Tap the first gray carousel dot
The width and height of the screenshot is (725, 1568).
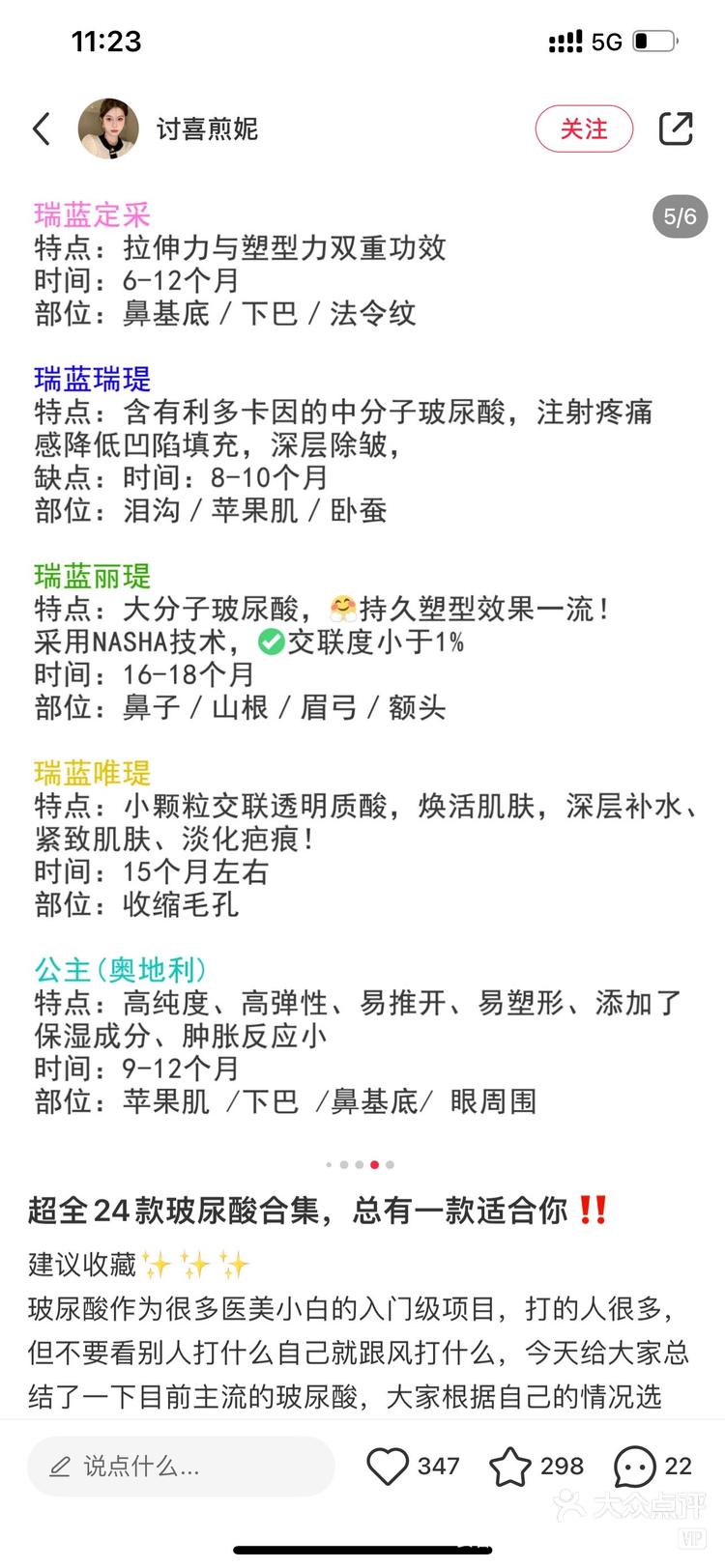pos(329,1165)
